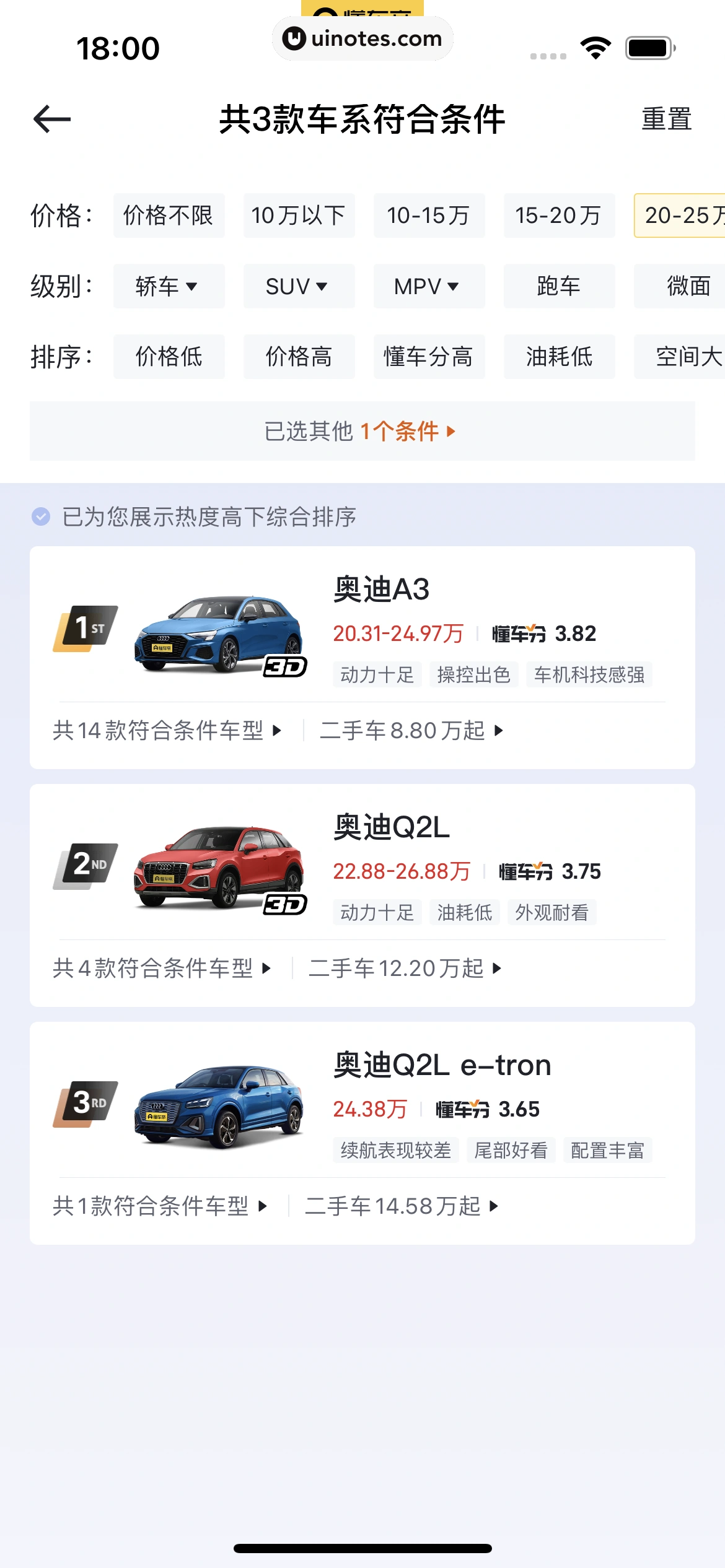Select the 跑车 level chip
Viewport: 725px width, 1568px height.
pyautogui.click(x=559, y=286)
